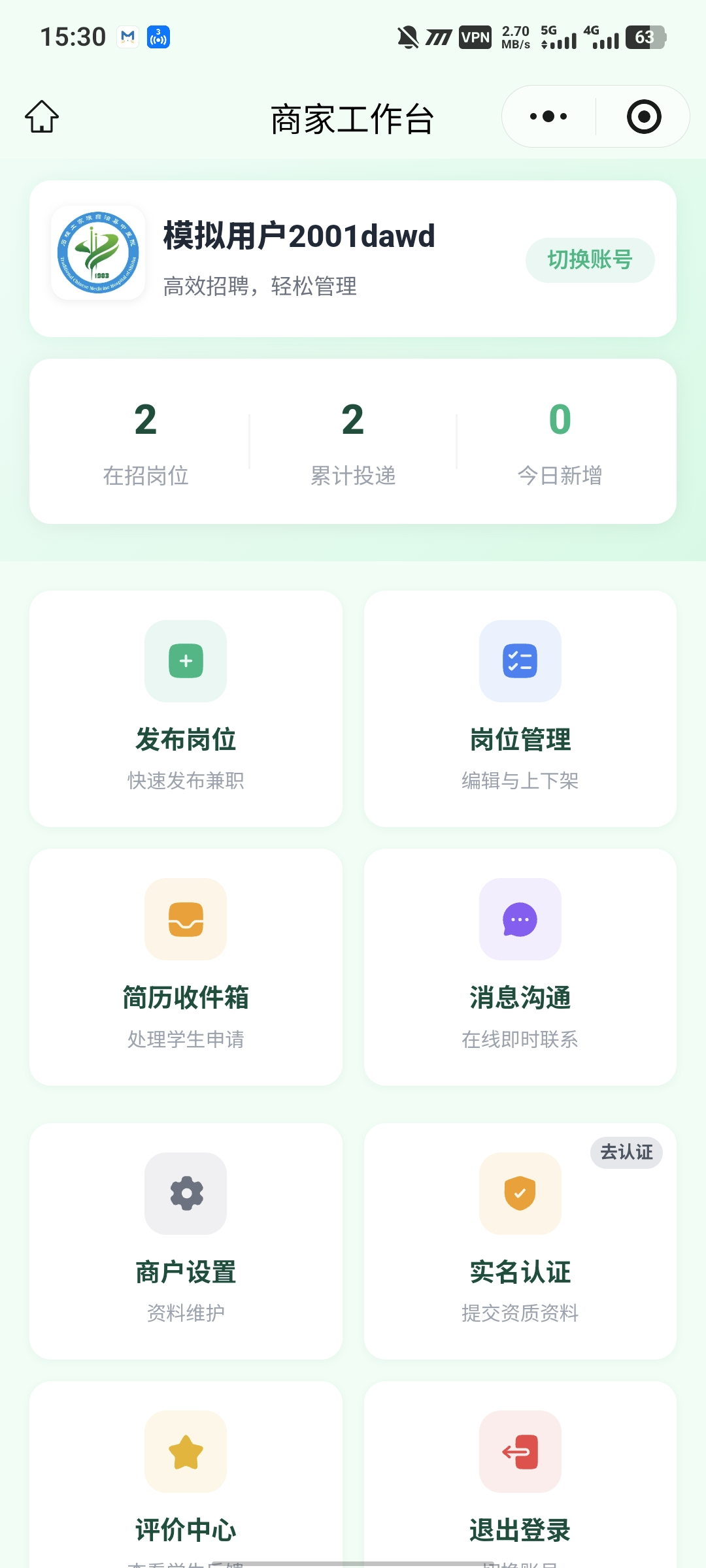Open the 简历收件箱 inbox icon

click(185, 919)
